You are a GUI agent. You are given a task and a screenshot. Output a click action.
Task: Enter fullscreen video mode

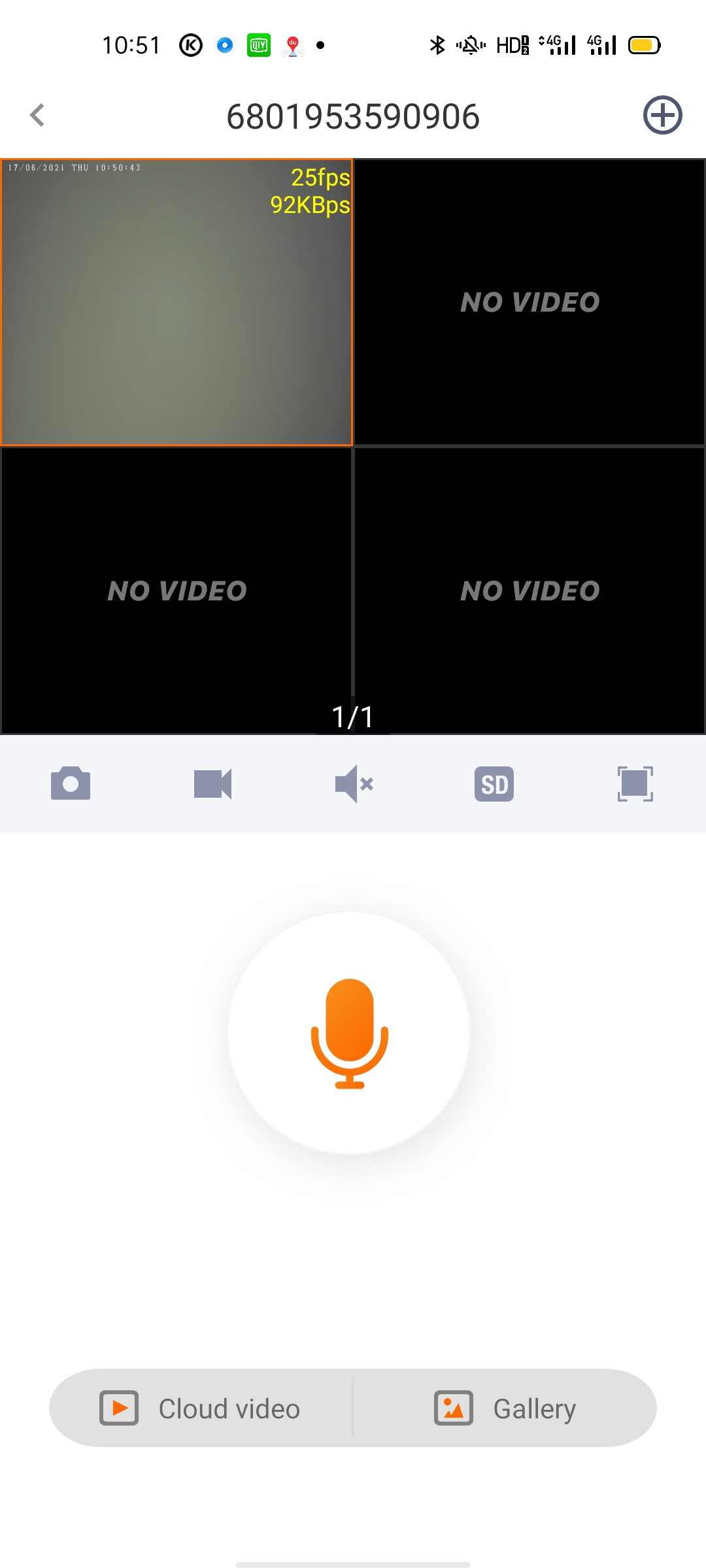(635, 783)
